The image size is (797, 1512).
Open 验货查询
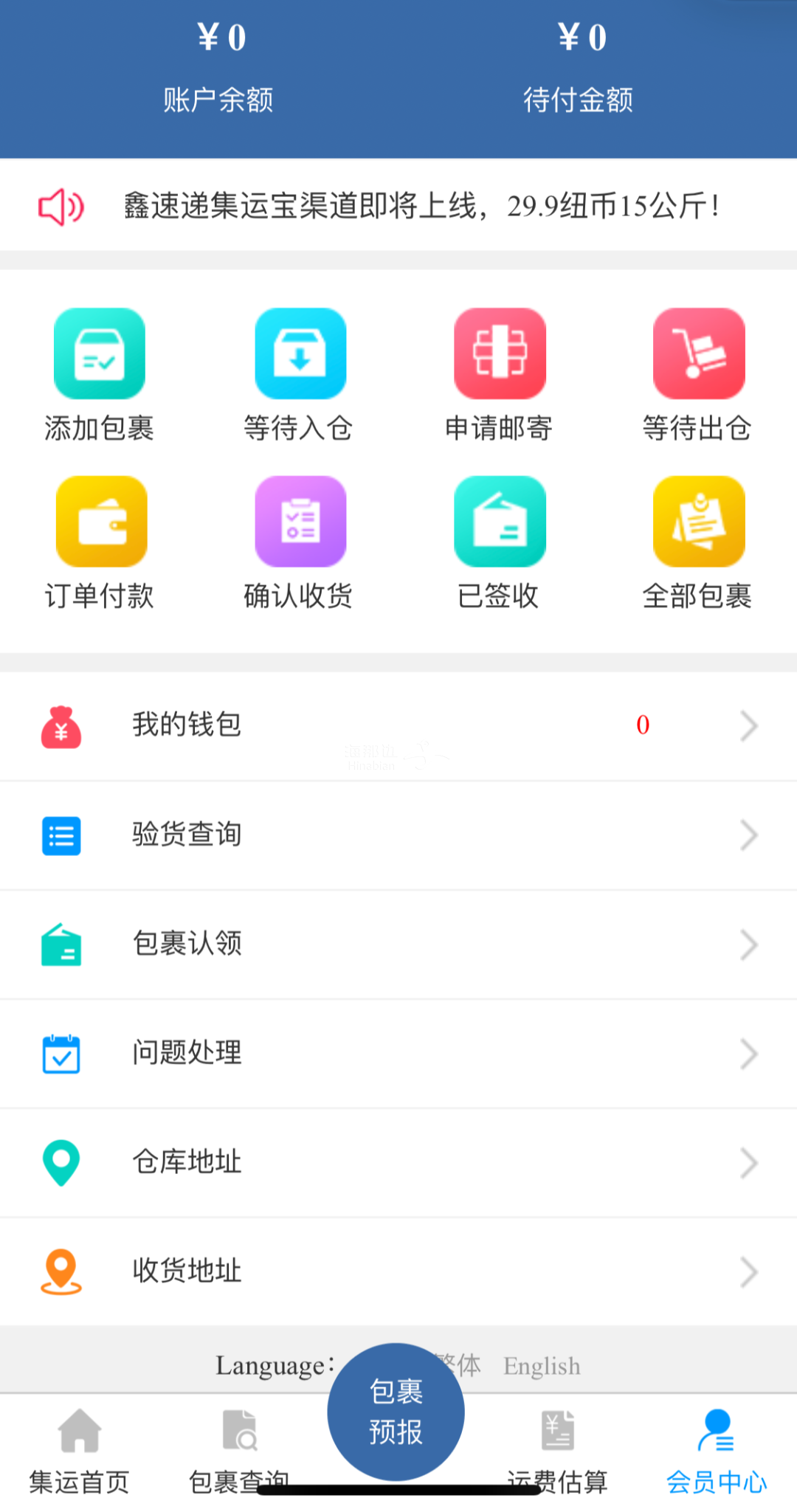pos(398,835)
